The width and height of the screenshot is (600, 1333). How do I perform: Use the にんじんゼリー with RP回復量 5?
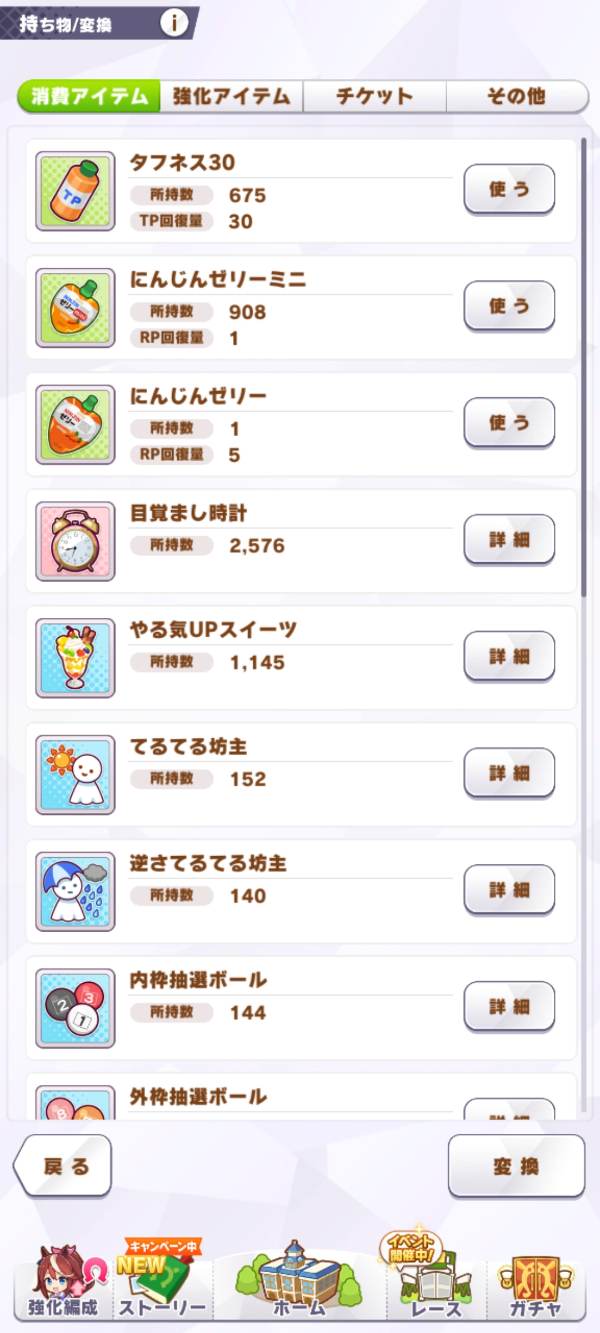point(509,422)
